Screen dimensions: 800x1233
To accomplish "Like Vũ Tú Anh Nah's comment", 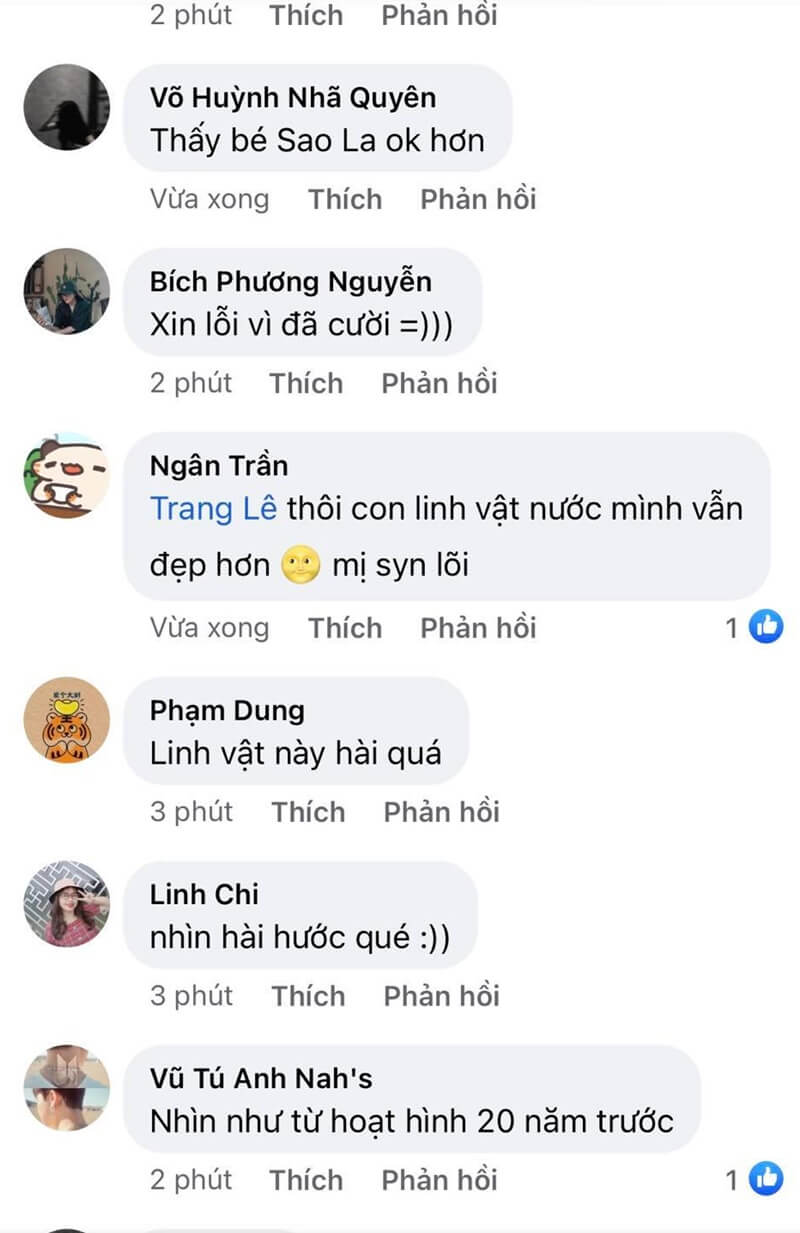I will coord(306,1180).
